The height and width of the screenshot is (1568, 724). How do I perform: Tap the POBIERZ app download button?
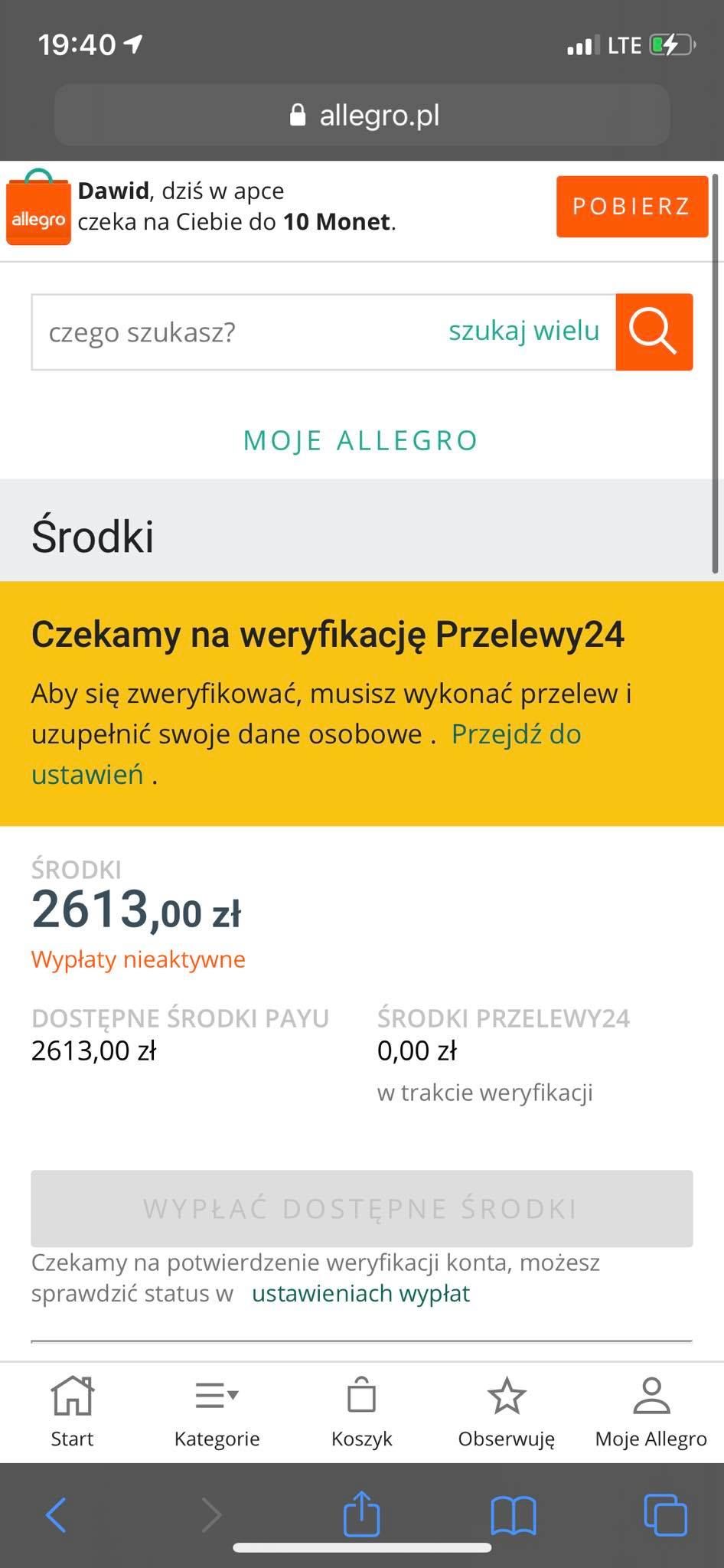[631, 206]
